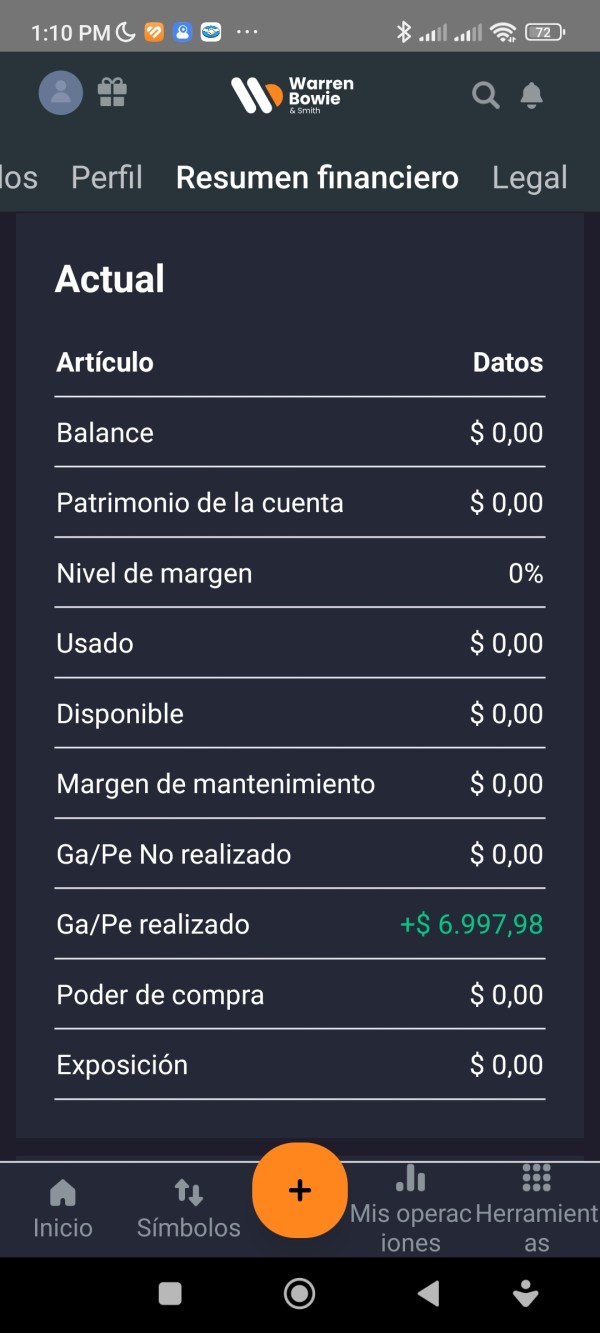Go to the Inicio home tab
Viewport: 600px width, 1333px height.
[63, 1208]
